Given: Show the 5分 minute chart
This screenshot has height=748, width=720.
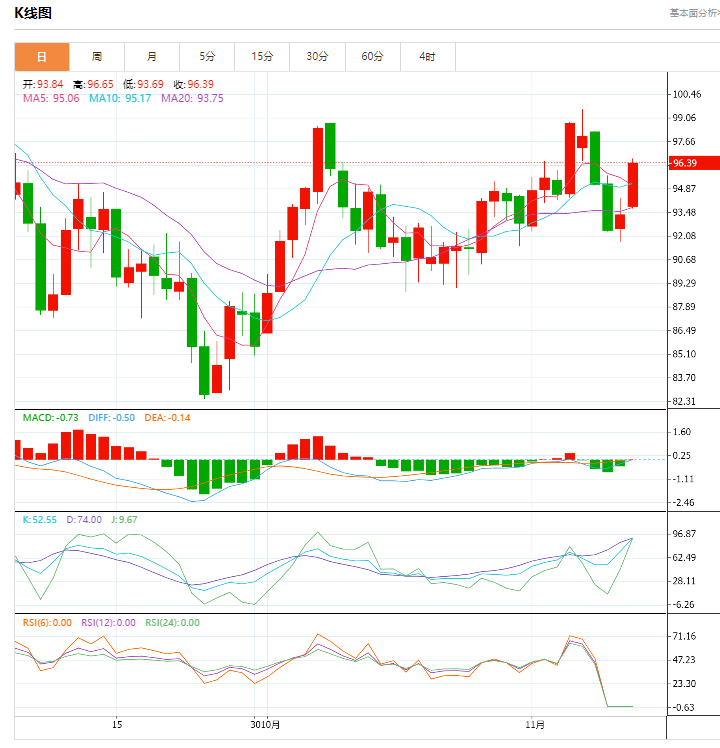Looking at the screenshot, I should tap(207, 57).
